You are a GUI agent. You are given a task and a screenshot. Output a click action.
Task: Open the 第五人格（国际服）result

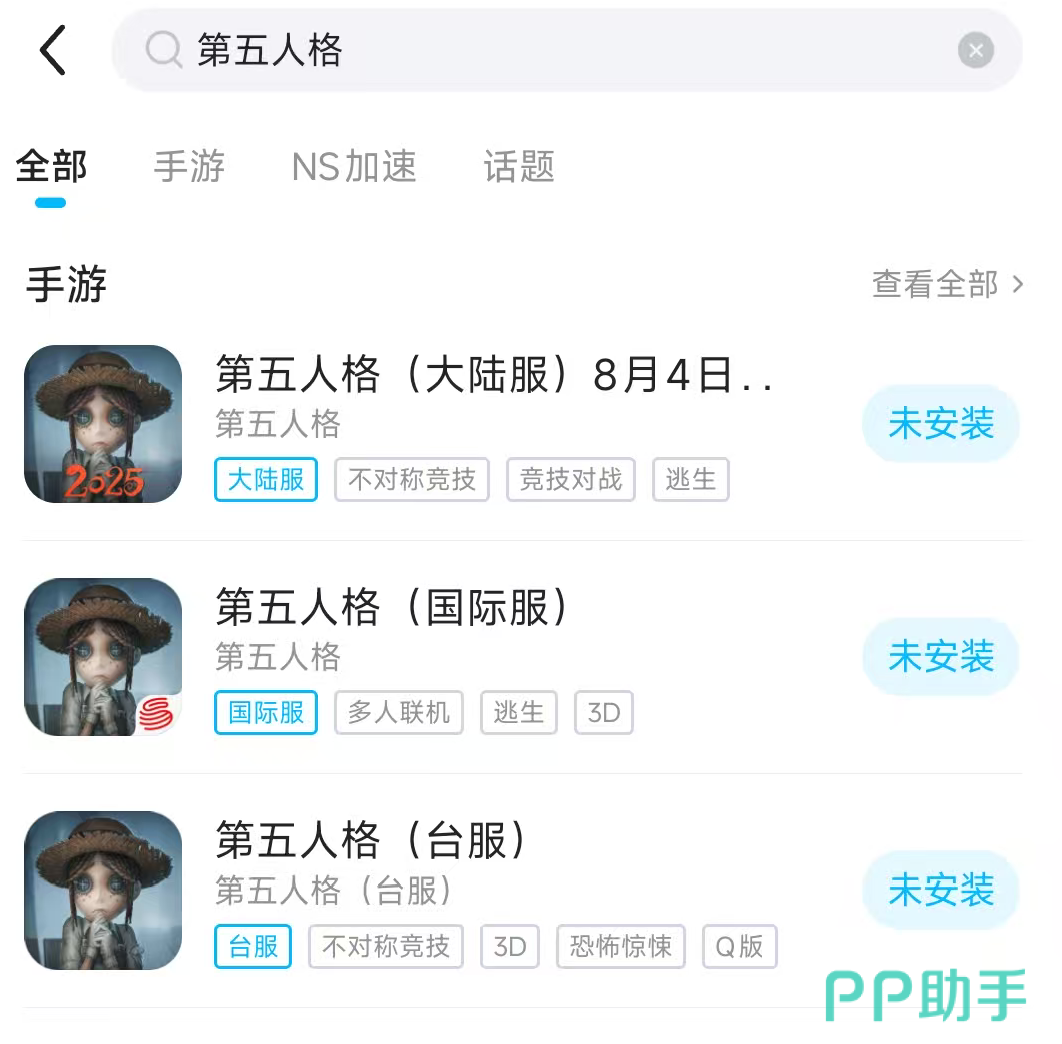click(392, 607)
